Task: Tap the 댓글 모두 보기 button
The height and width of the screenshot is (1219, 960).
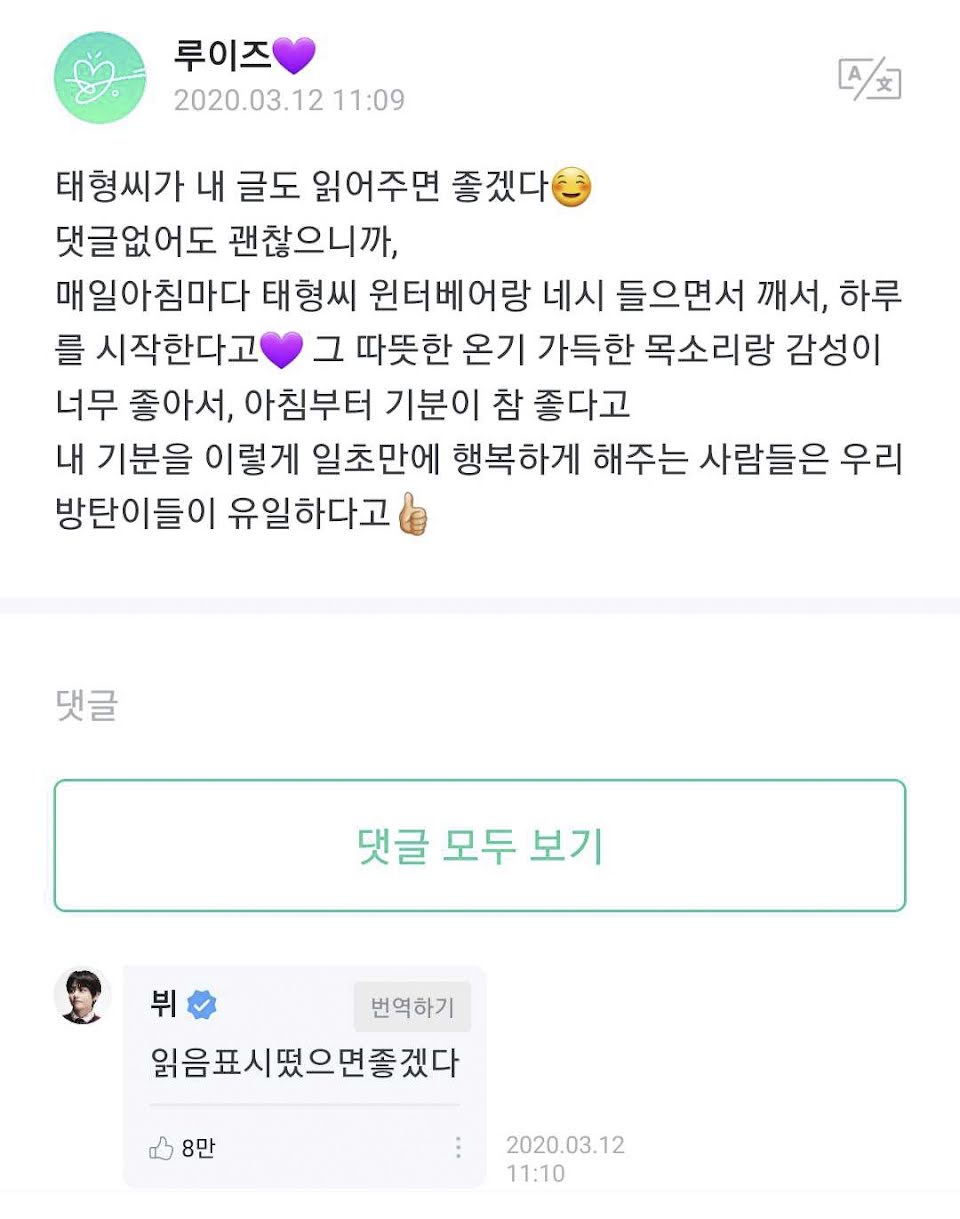Action: coord(480,846)
